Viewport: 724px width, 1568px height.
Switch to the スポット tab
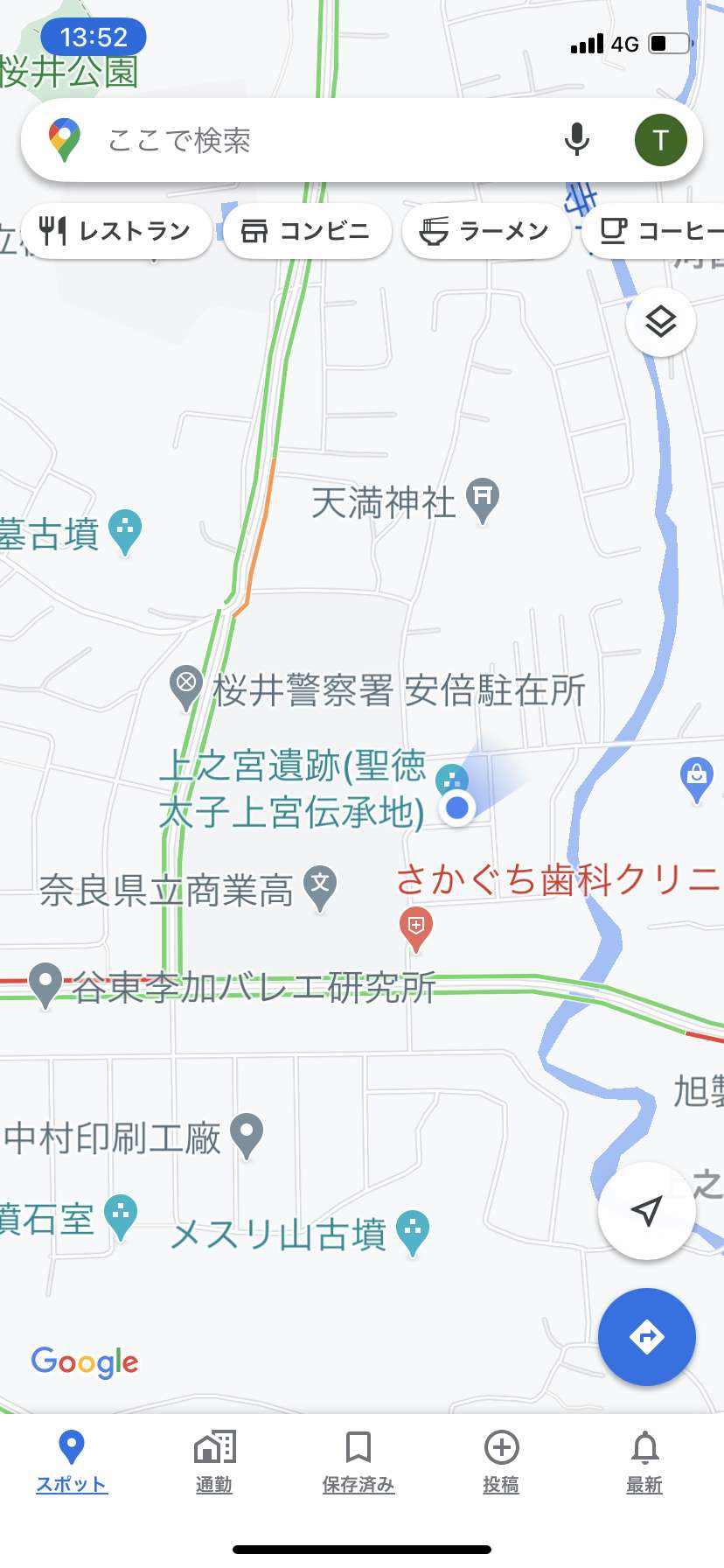tap(72, 1461)
